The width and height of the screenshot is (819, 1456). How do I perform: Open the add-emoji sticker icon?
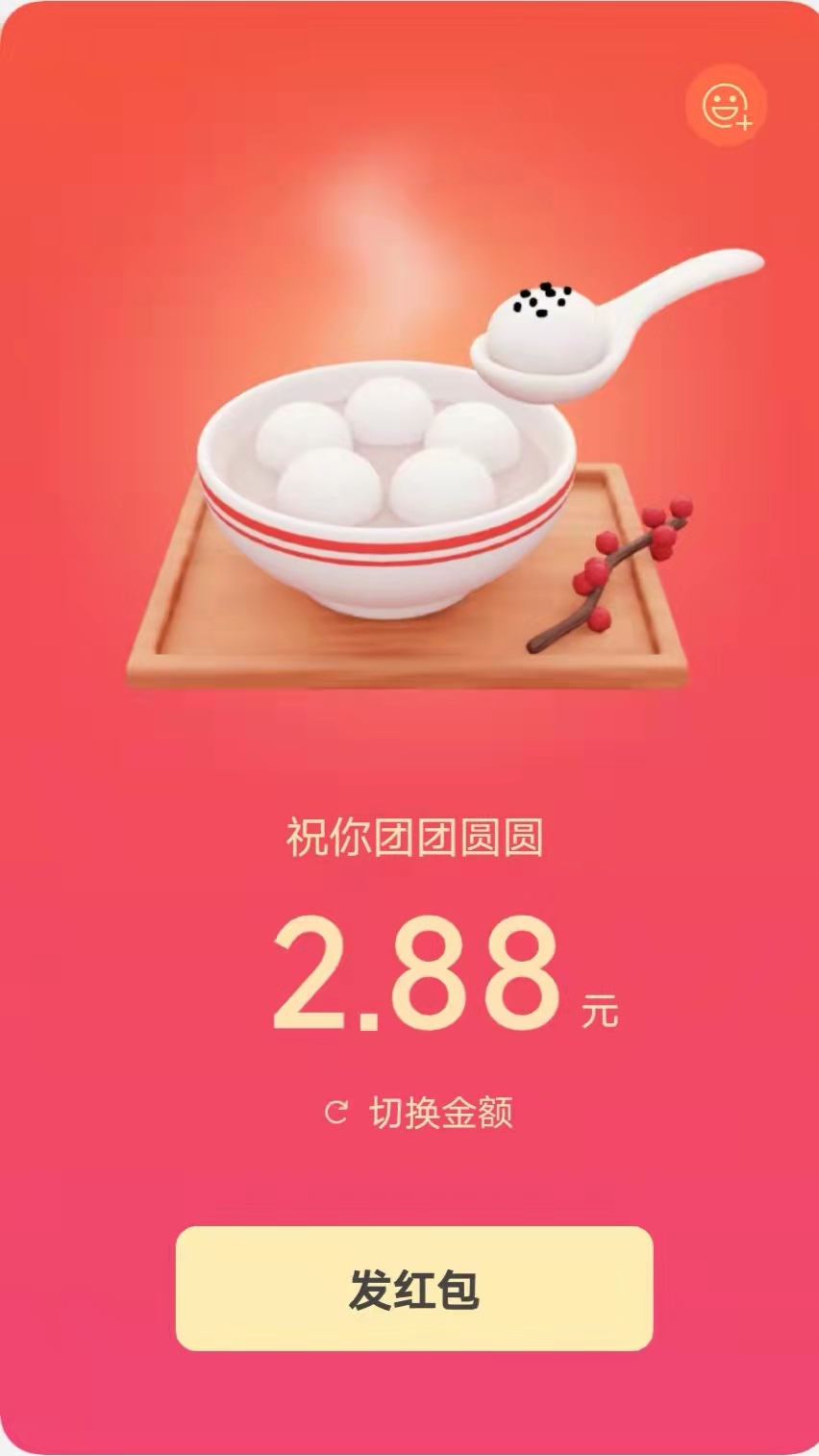(x=726, y=106)
